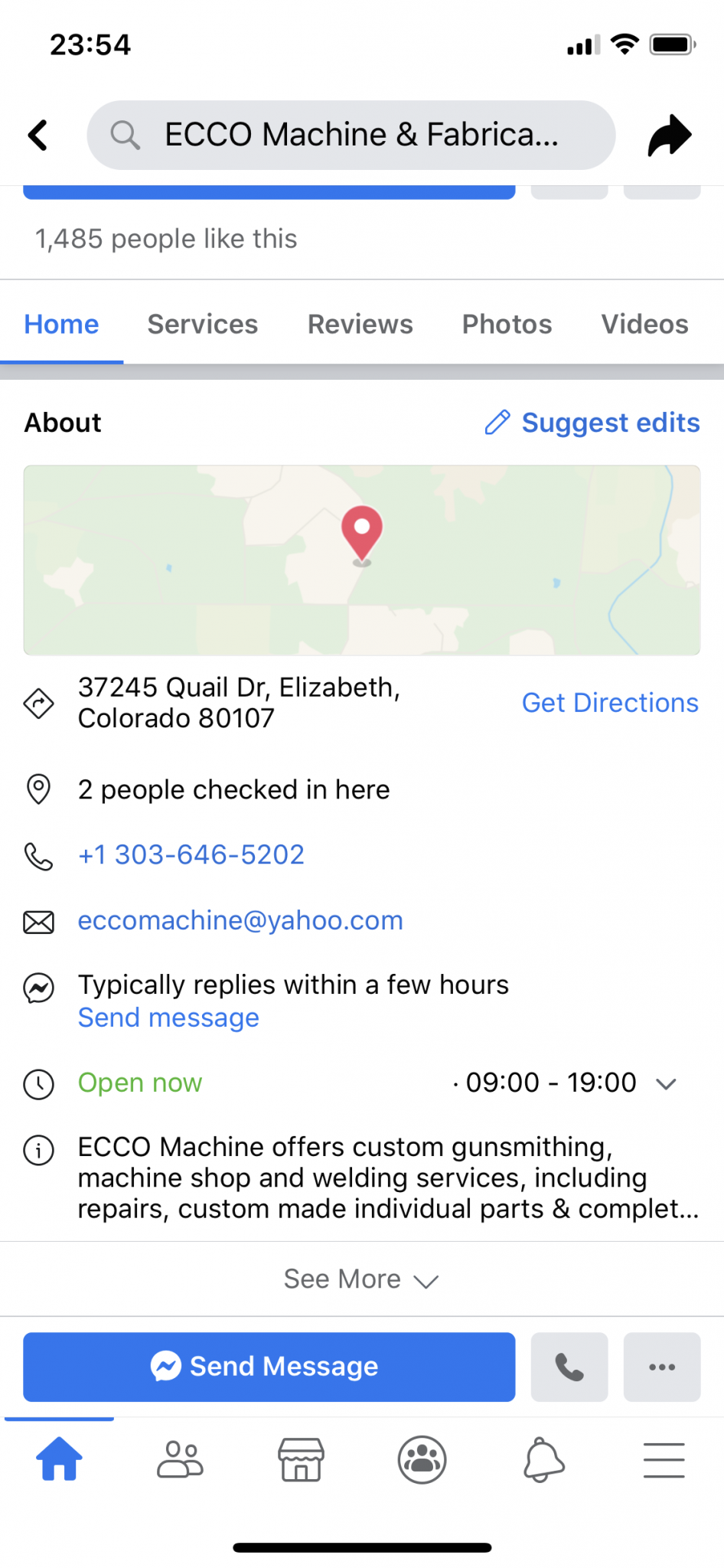The width and height of the screenshot is (724, 1568).
Task: Call the +1 303-646-5202 number link
Action: point(191,854)
